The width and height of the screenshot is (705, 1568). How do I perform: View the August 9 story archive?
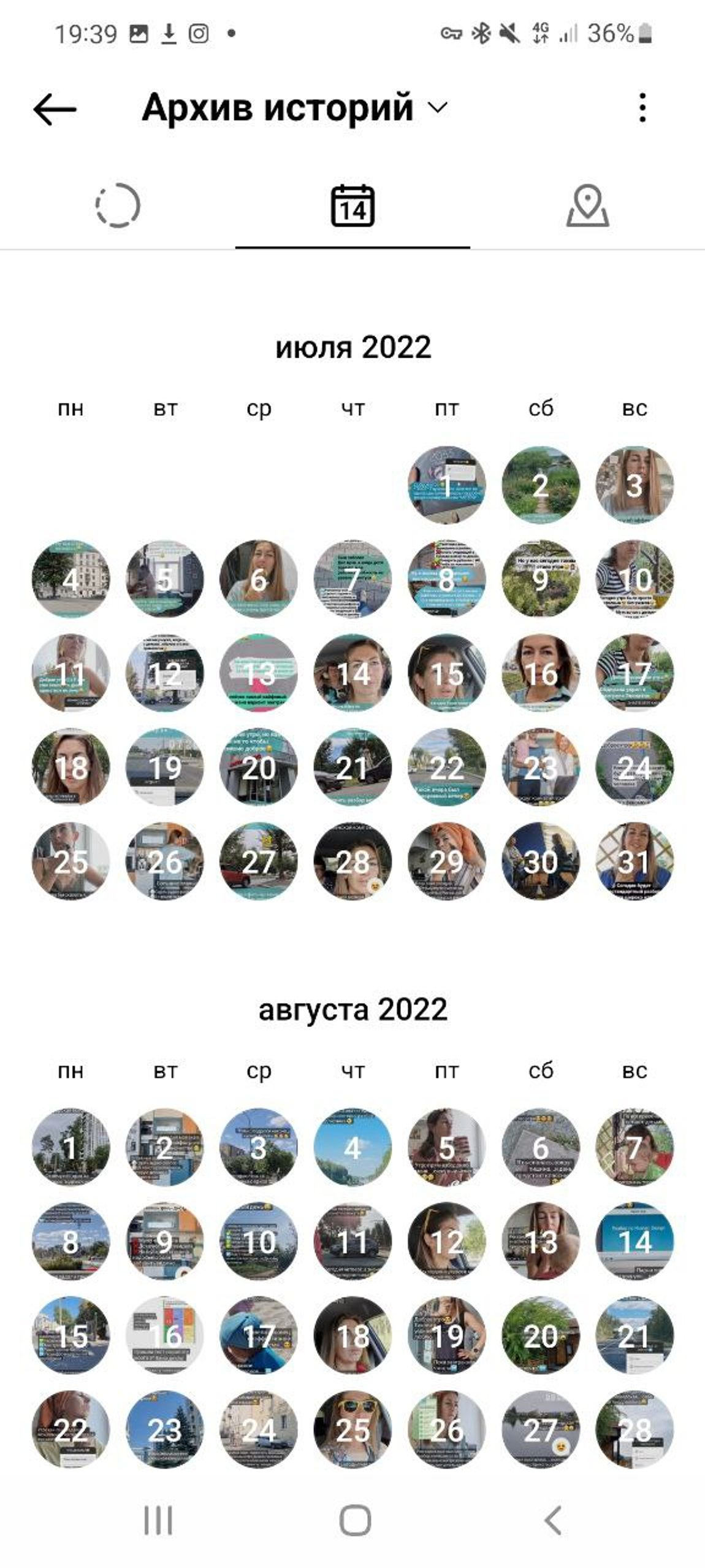coord(164,1242)
